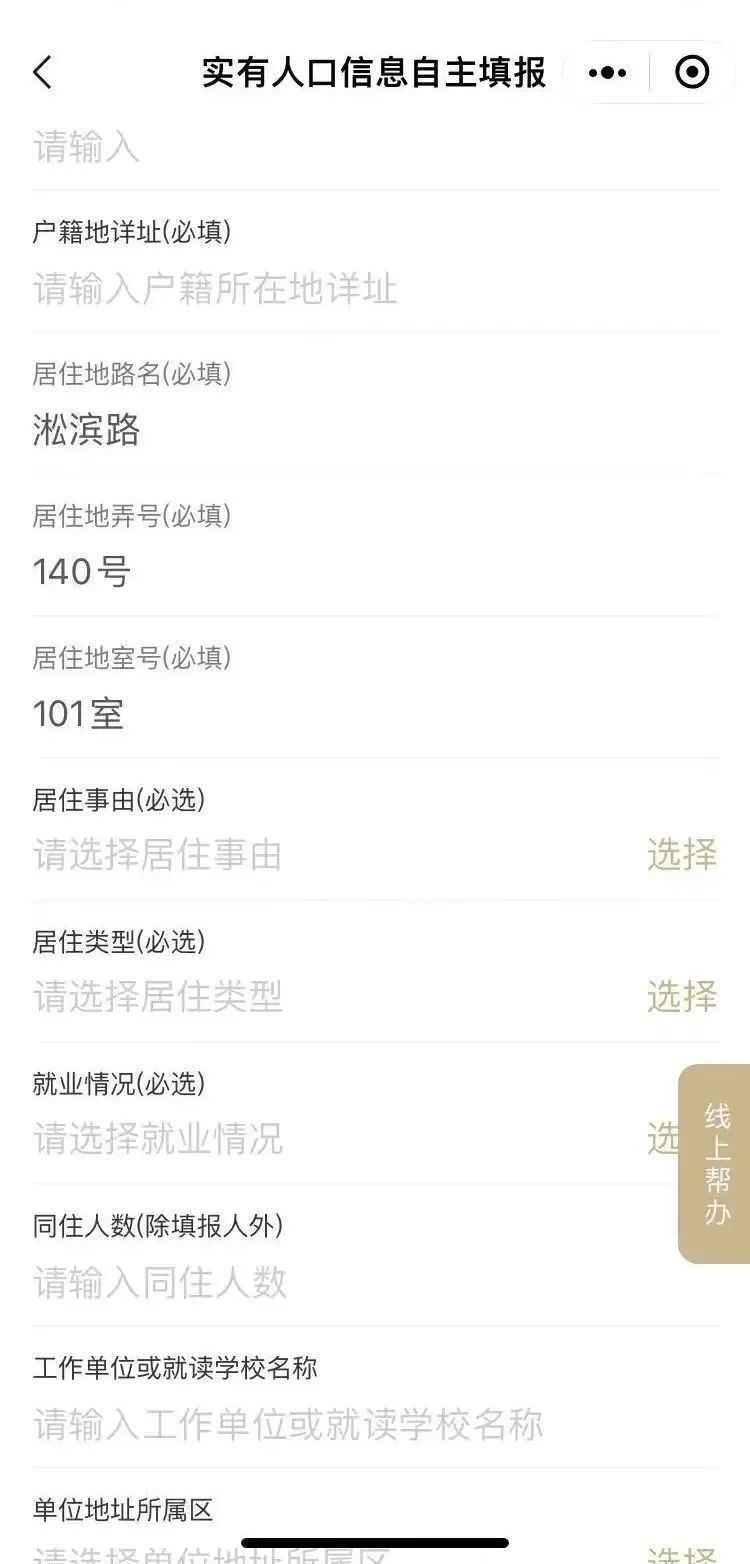Open the 线上帮办 floating help button
The image size is (750, 1564).
pyautogui.click(x=716, y=1164)
